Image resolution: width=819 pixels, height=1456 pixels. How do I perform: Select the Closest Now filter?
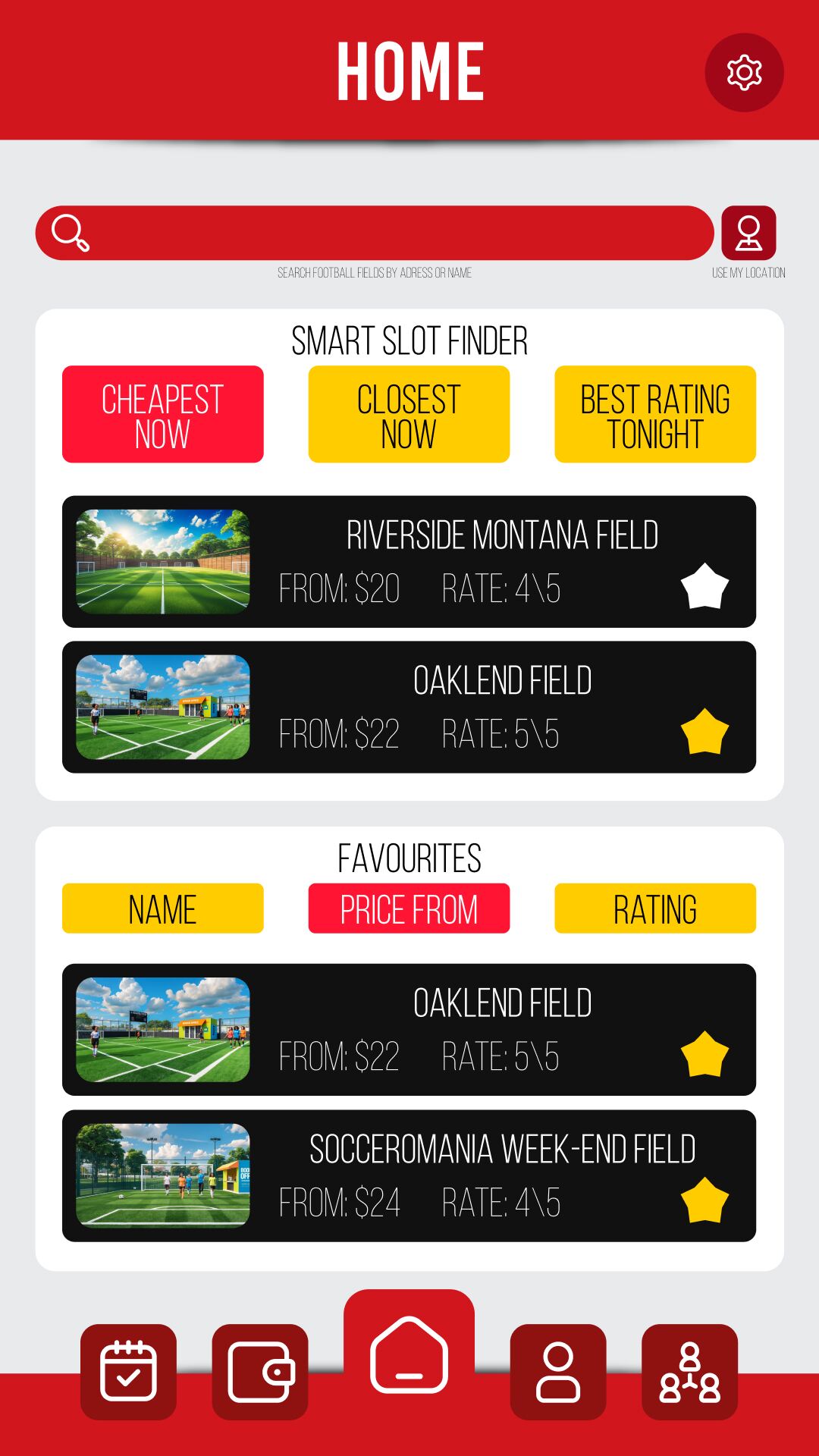click(409, 414)
